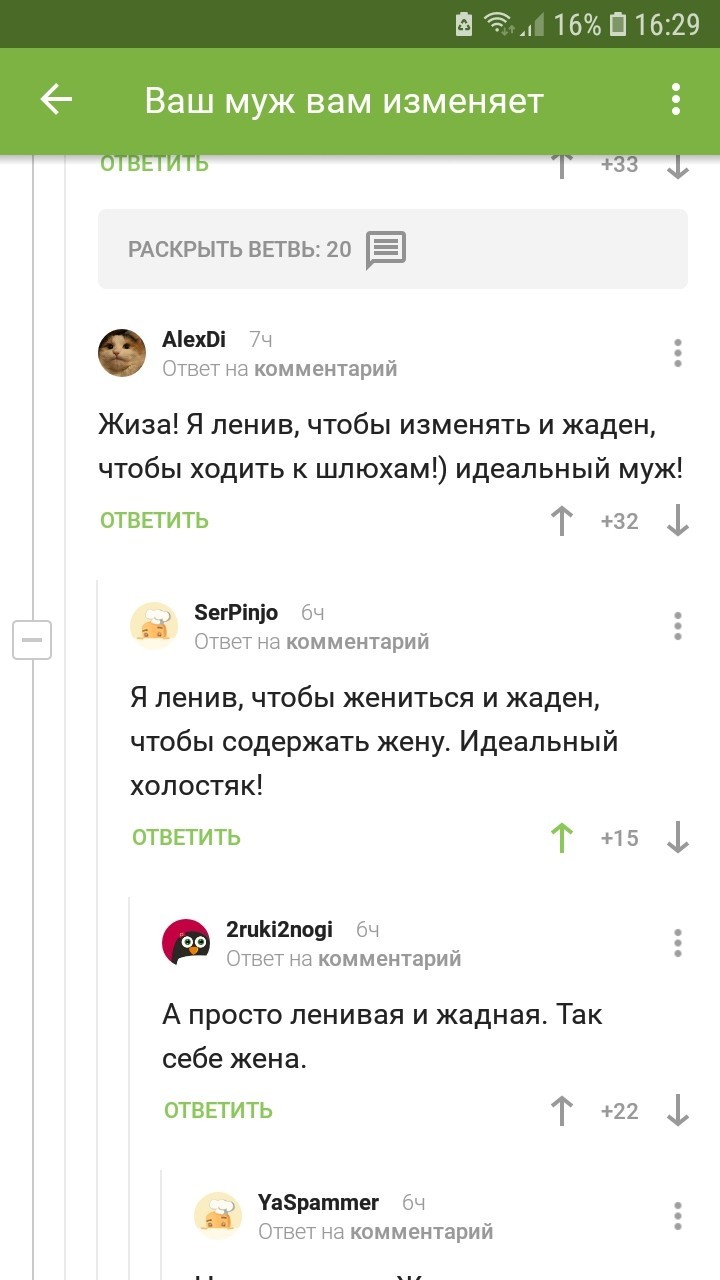
Task: Collapse the comment thread with minus box
Action: pos(32,640)
